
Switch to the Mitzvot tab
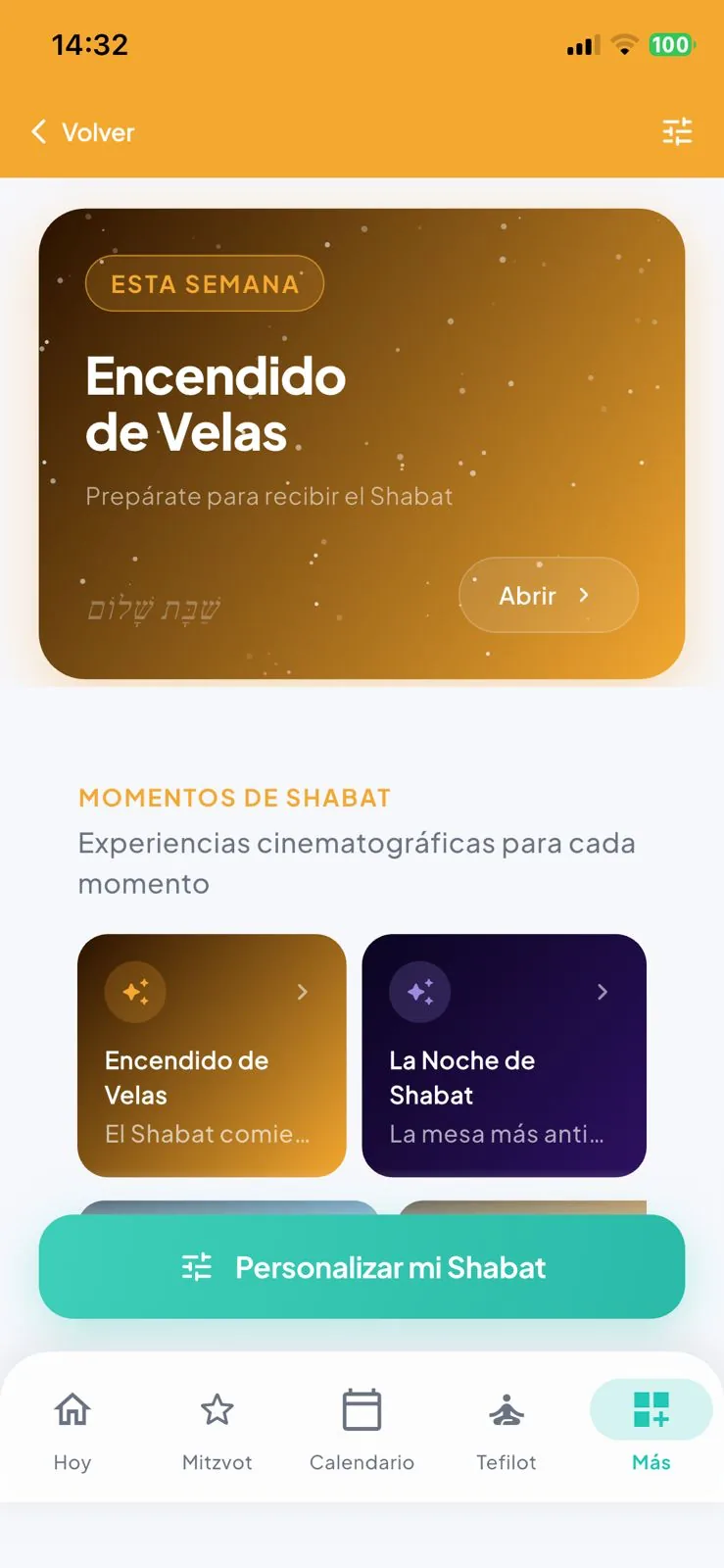(x=217, y=1431)
